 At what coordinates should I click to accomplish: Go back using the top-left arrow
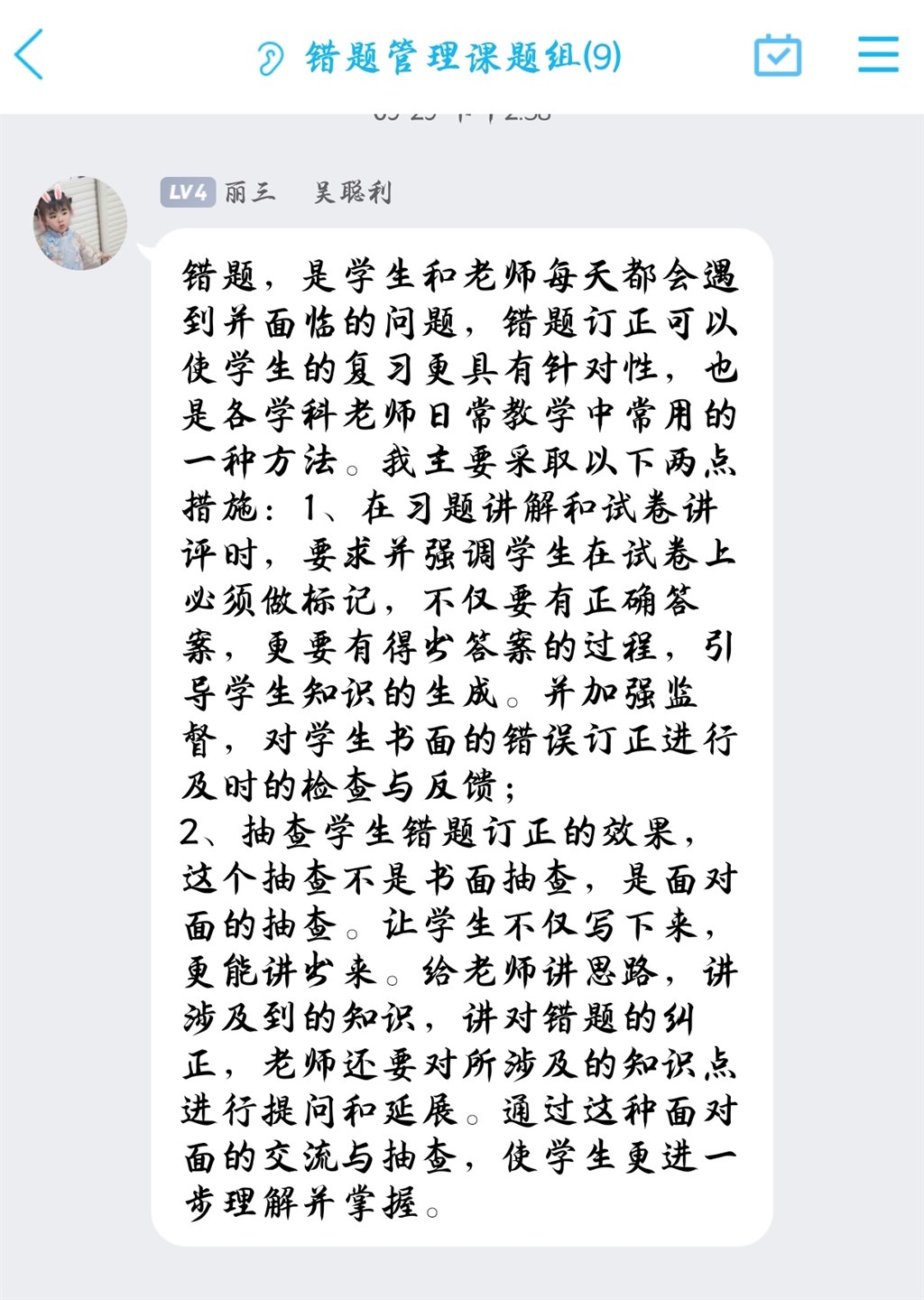(x=31, y=56)
